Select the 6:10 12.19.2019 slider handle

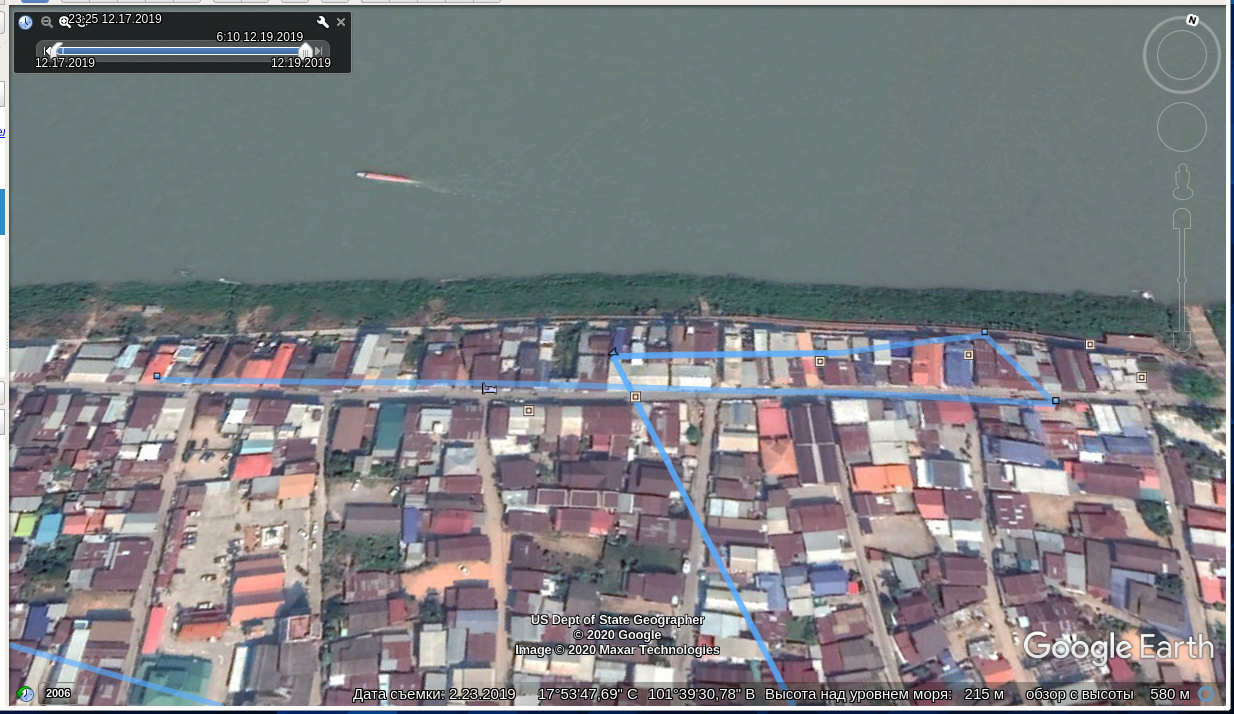(305, 50)
